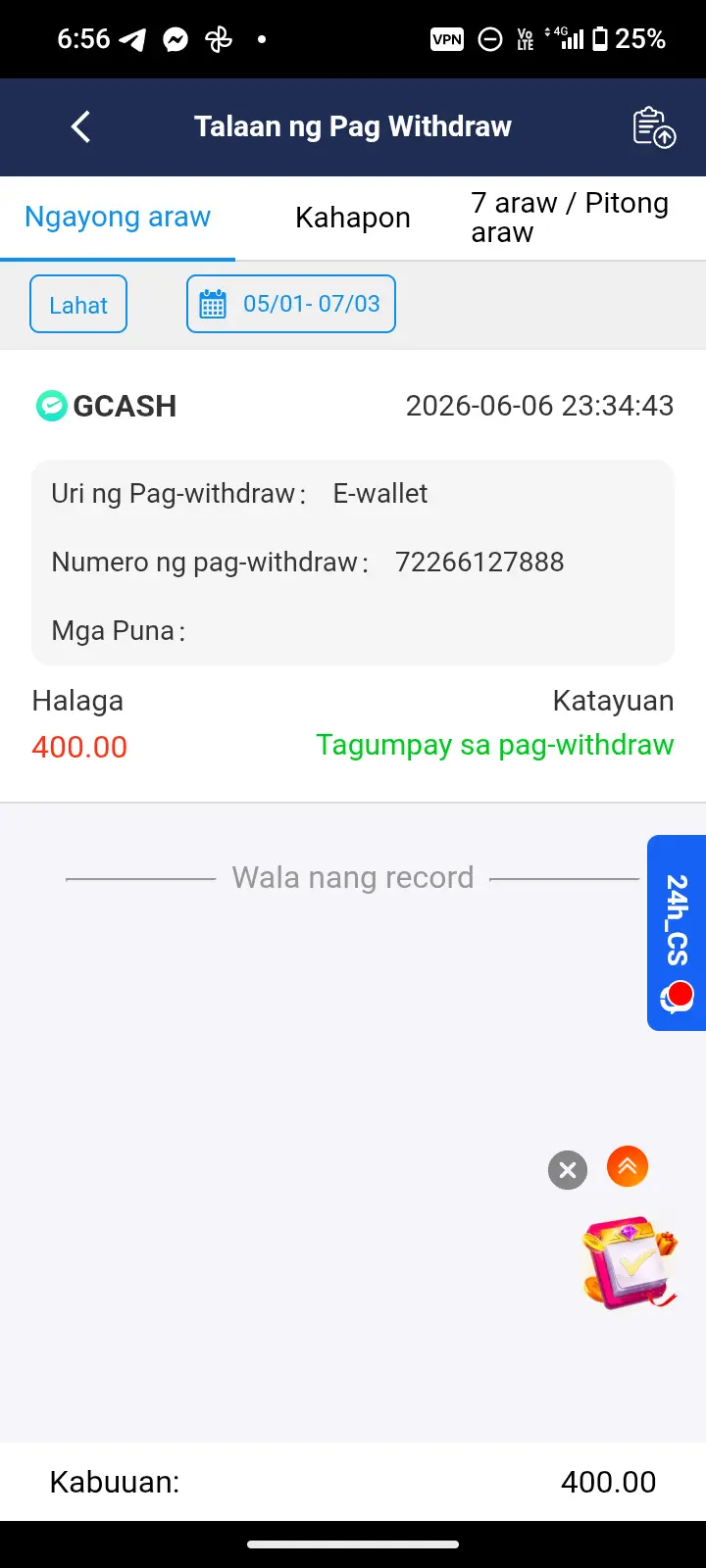Open the GCASH withdrawal record
706x1568 pixels.
tap(353, 576)
